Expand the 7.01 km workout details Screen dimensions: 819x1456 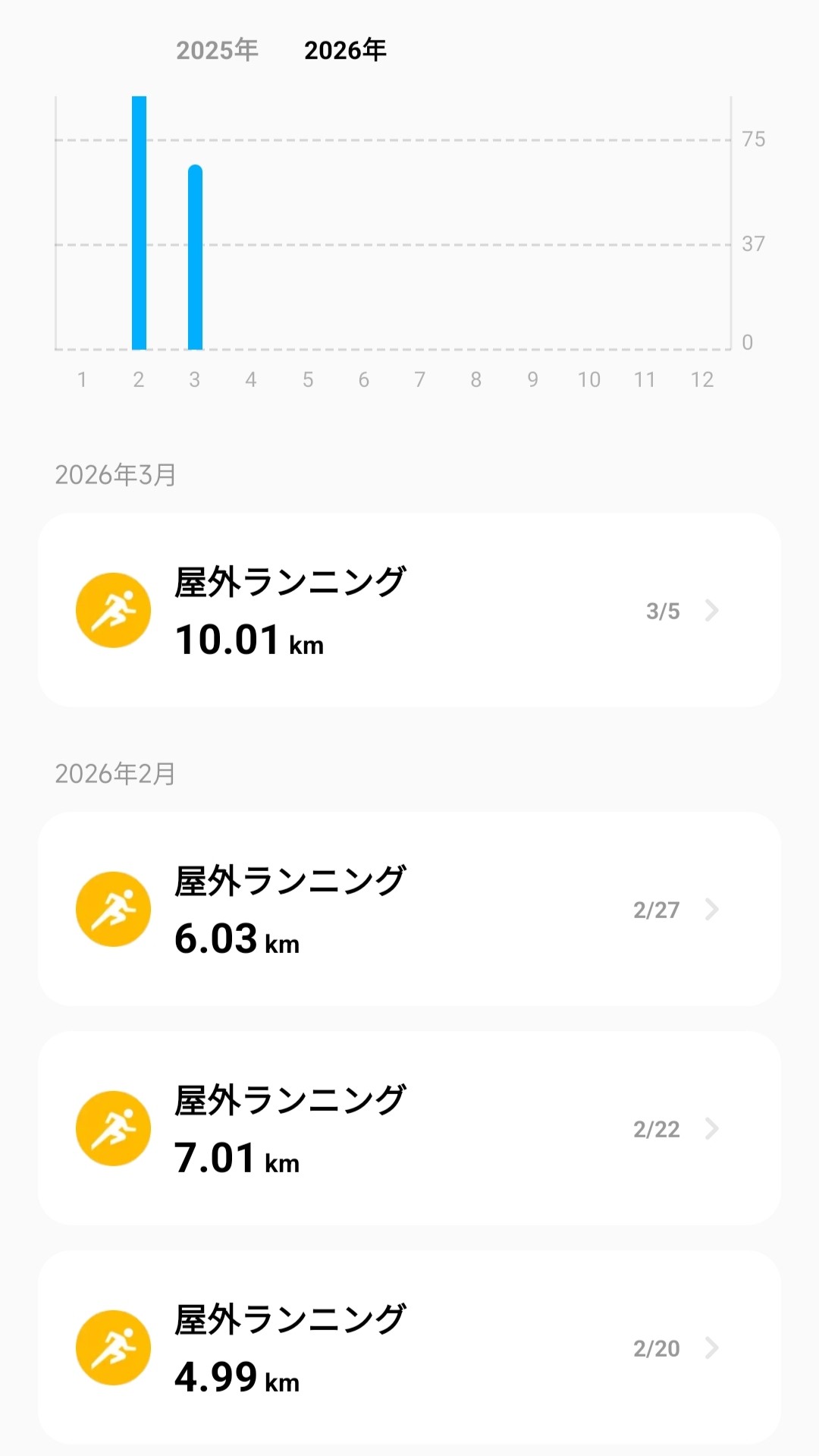(710, 1129)
